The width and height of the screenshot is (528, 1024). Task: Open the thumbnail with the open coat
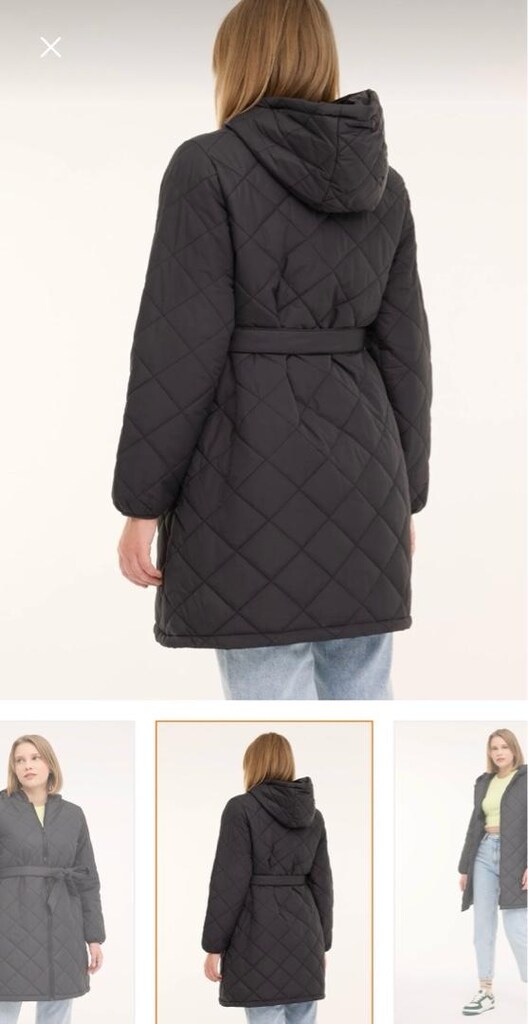(x=461, y=872)
